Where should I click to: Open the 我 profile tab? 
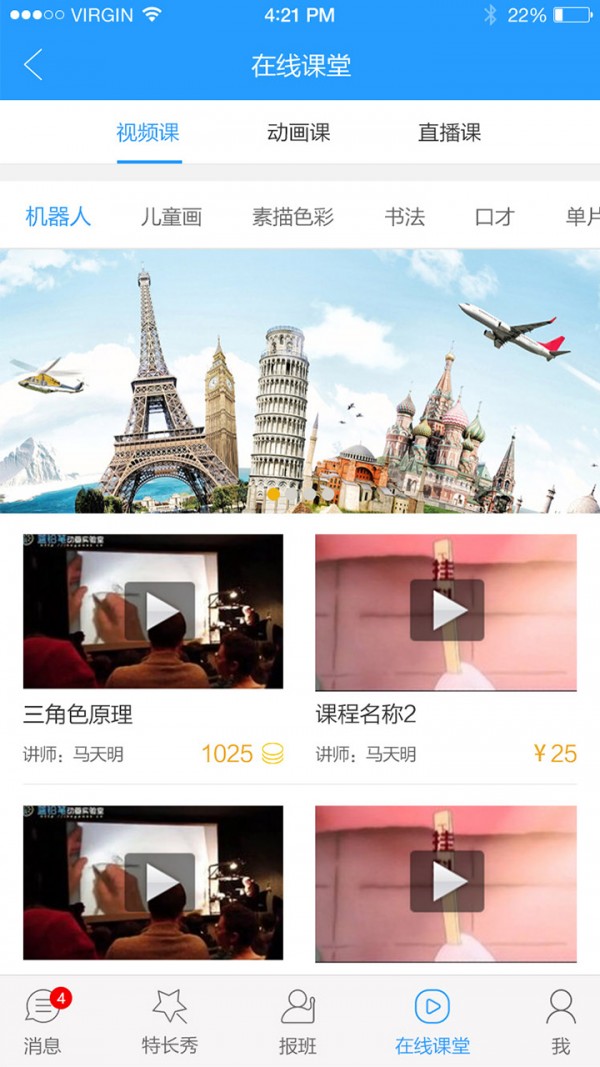coord(560,1021)
